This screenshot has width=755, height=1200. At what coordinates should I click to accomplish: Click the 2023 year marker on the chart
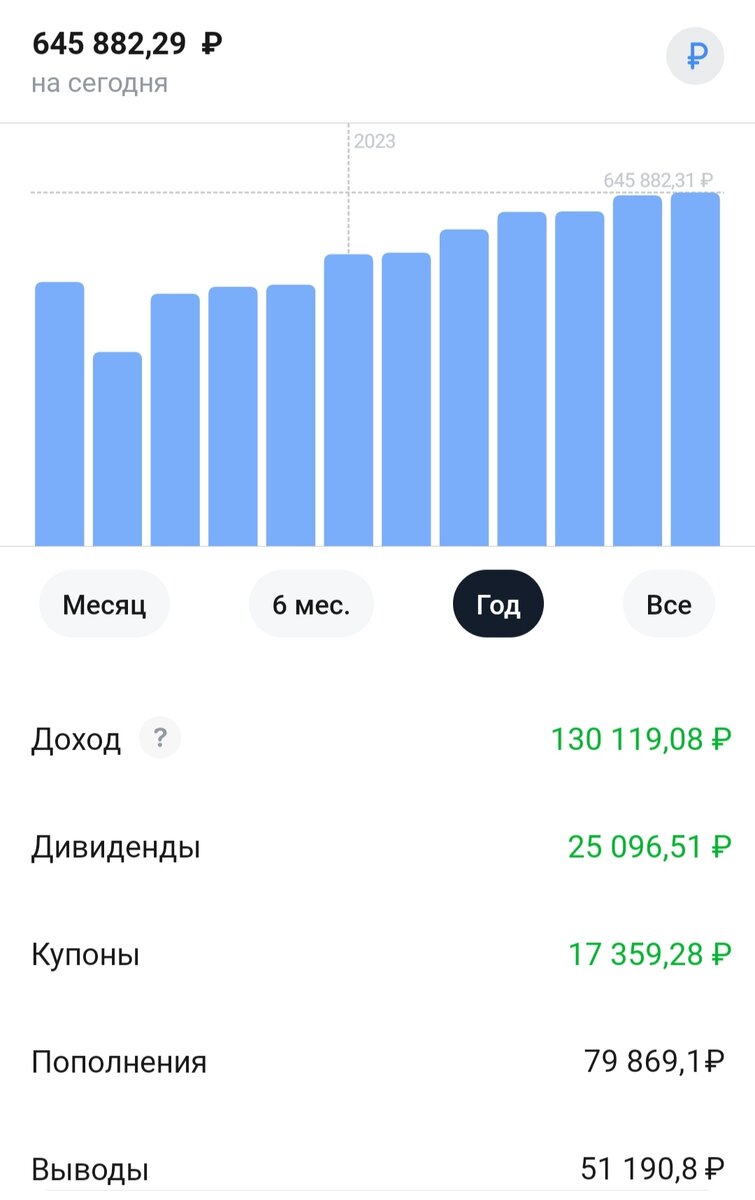375,141
